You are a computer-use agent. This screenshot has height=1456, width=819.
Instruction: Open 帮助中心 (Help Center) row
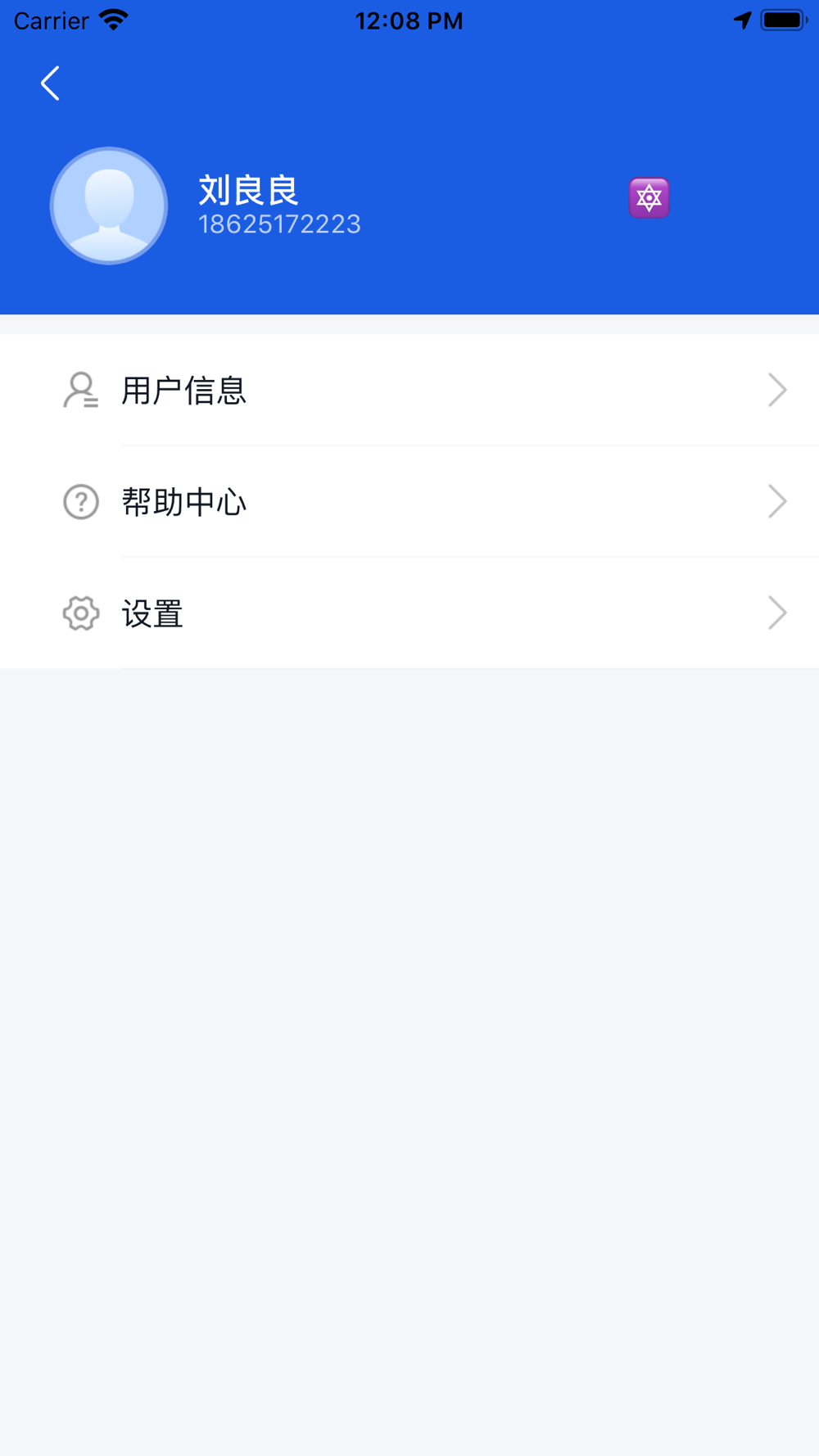pos(409,501)
